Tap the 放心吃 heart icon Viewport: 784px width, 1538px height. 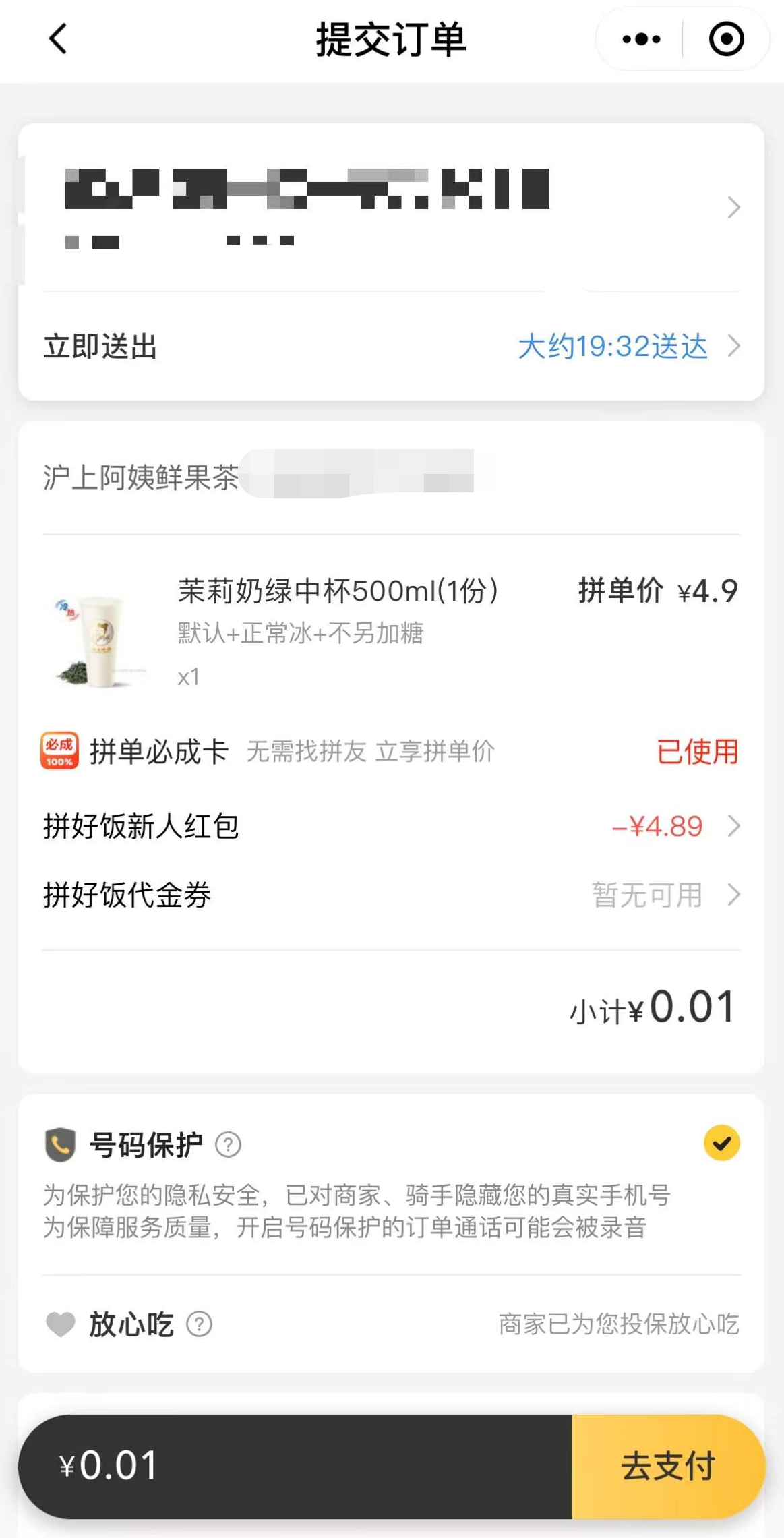59,1324
